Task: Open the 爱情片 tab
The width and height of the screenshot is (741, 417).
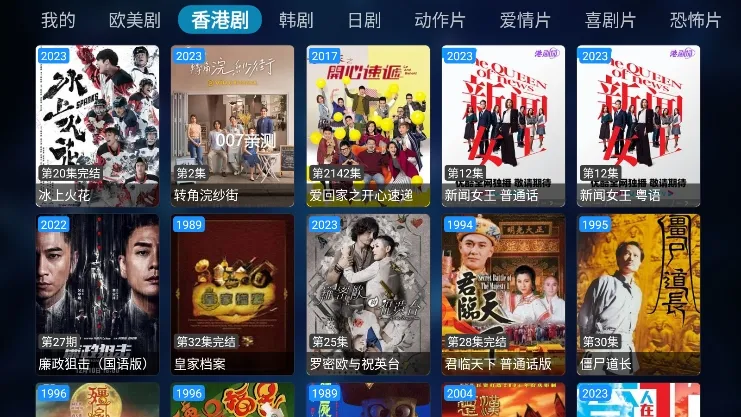Action: (x=525, y=20)
